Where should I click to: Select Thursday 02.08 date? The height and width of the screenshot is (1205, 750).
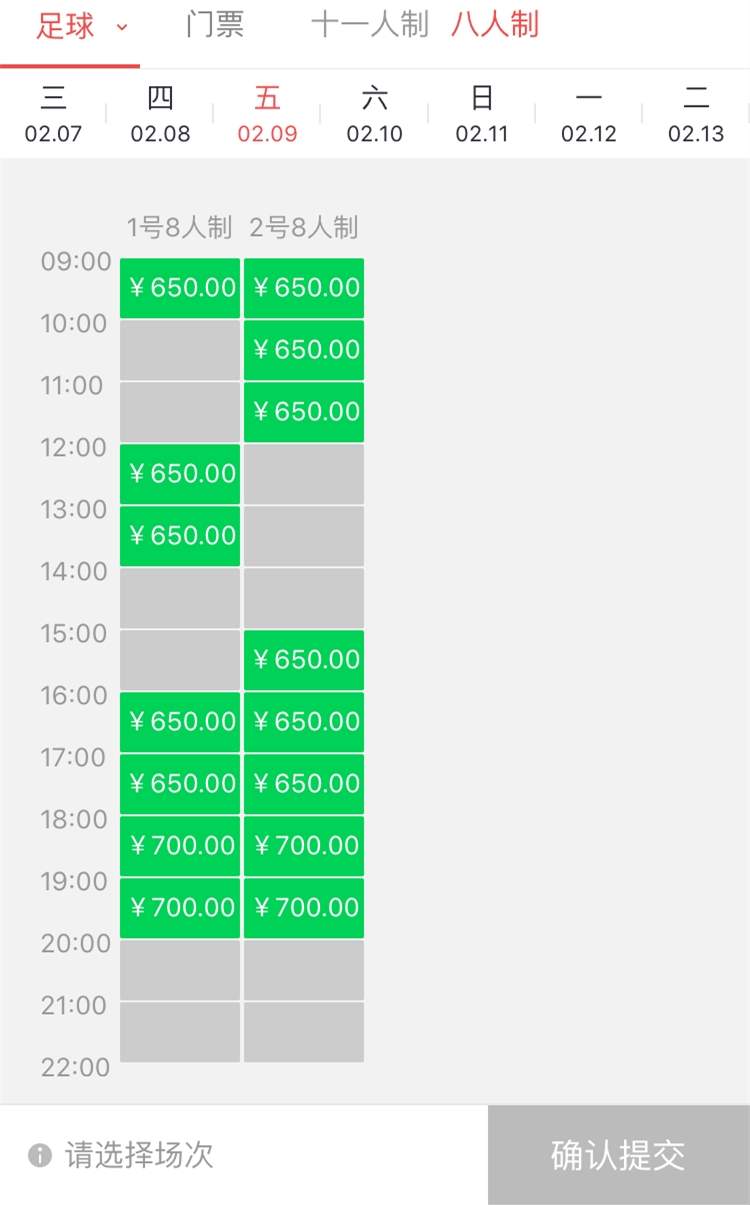(x=160, y=114)
